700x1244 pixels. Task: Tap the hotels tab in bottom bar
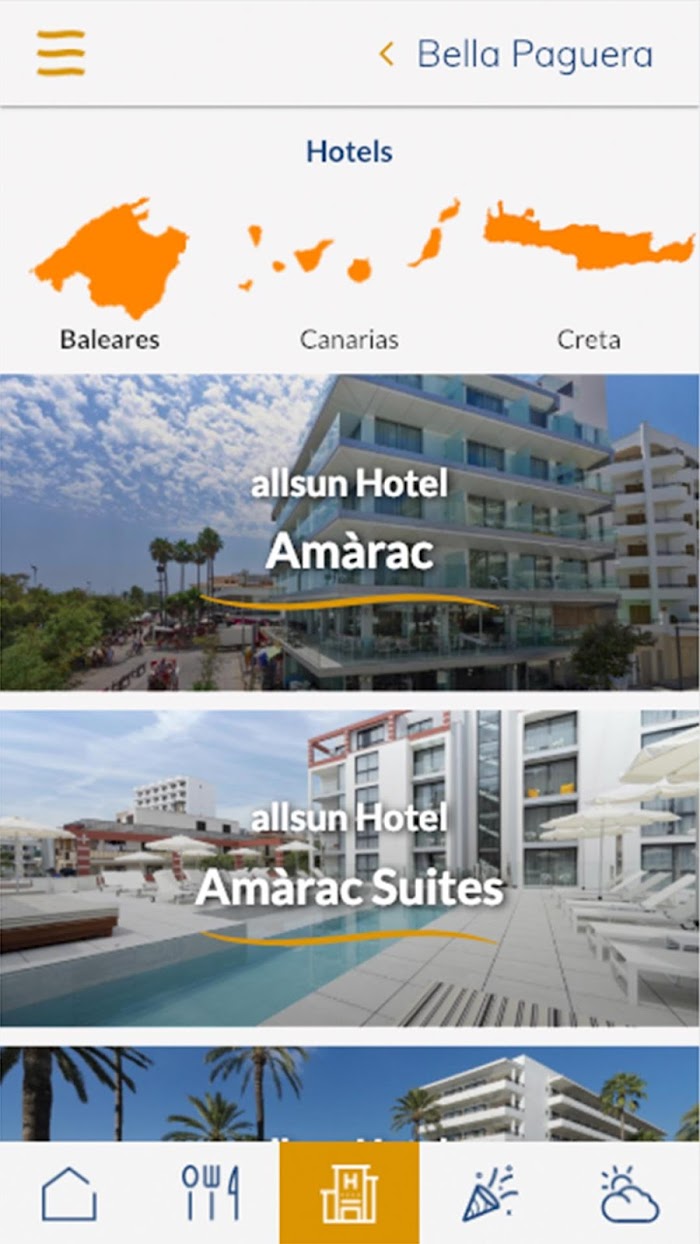click(349, 1193)
